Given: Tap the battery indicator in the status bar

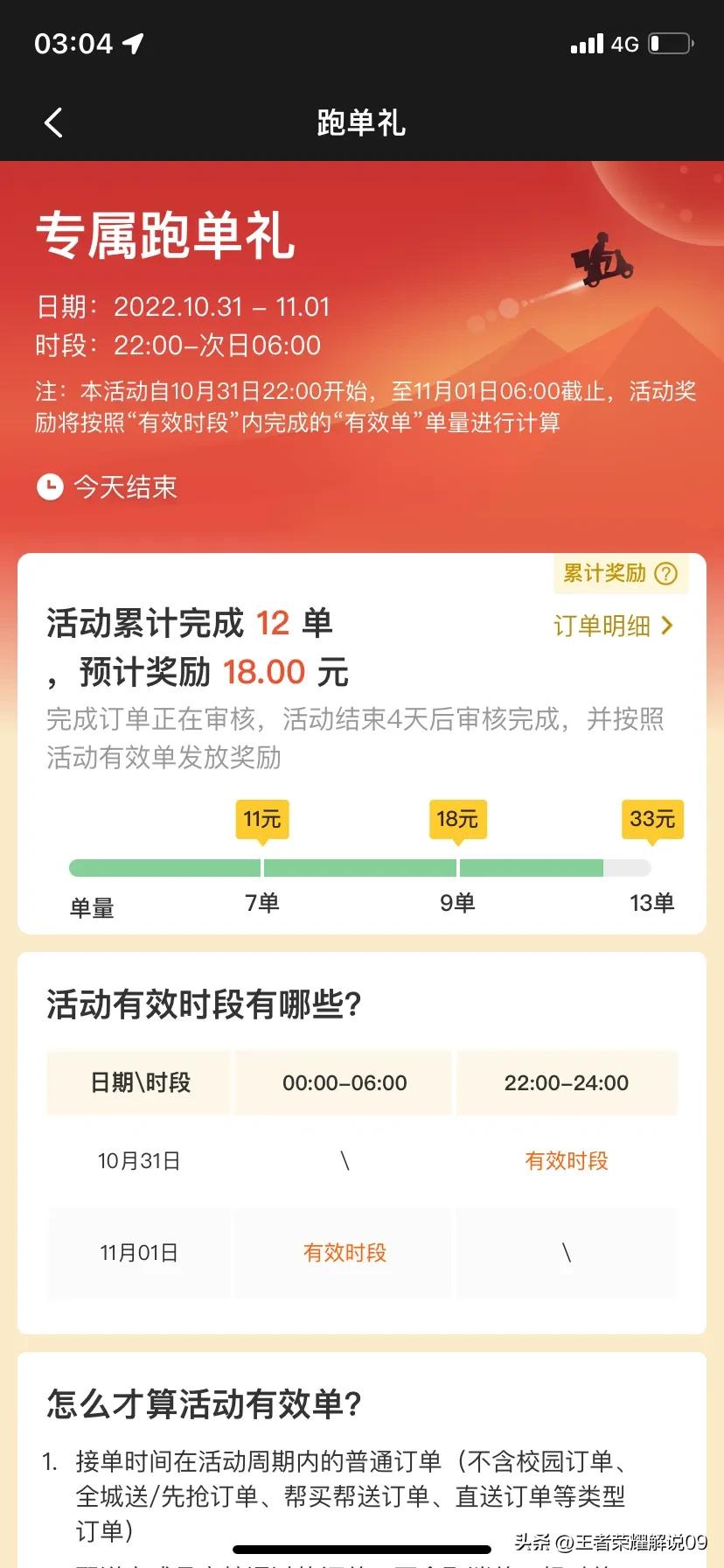Looking at the screenshot, I should tap(669, 42).
